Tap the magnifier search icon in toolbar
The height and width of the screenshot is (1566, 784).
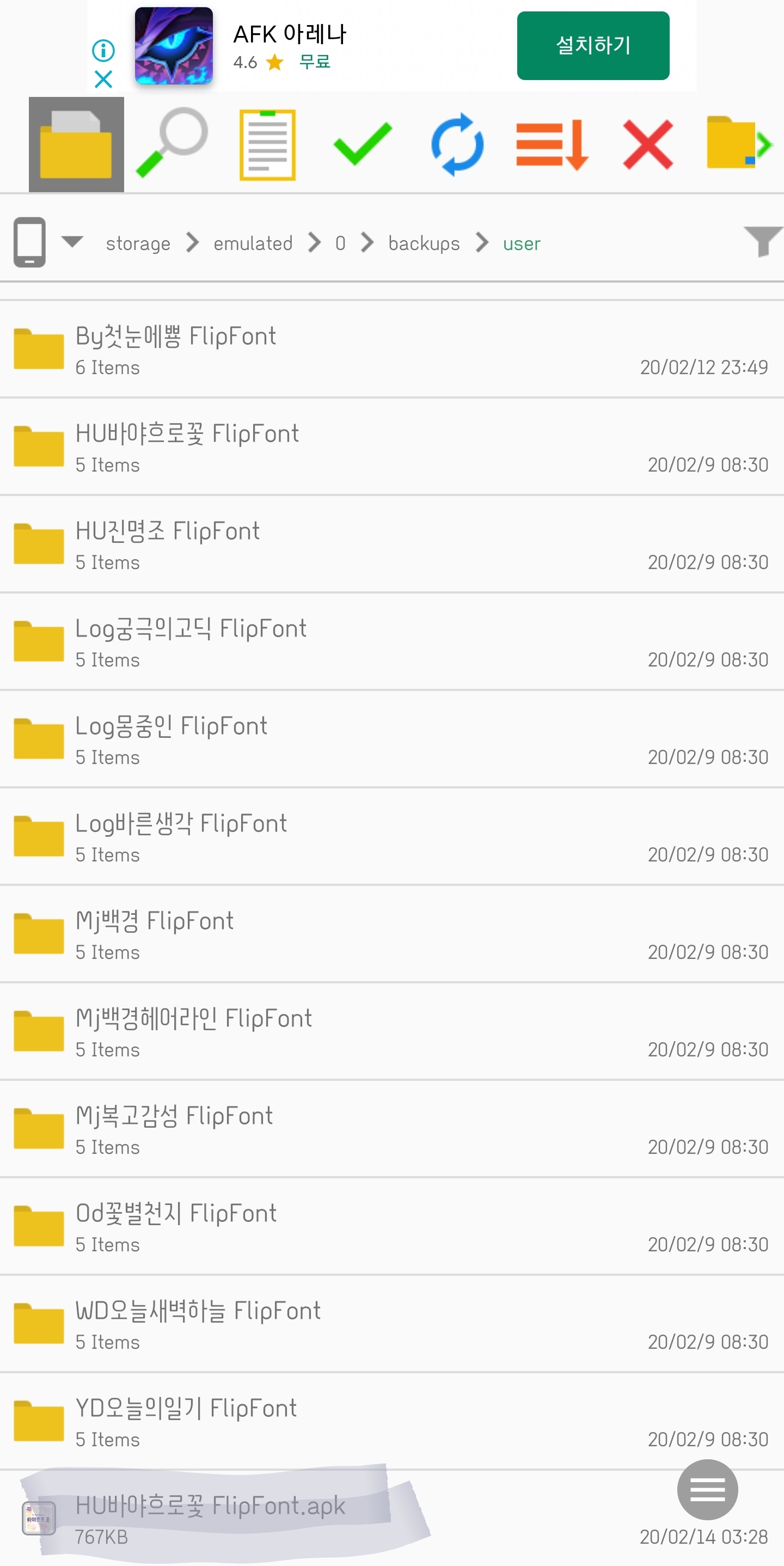click(172, 144)
